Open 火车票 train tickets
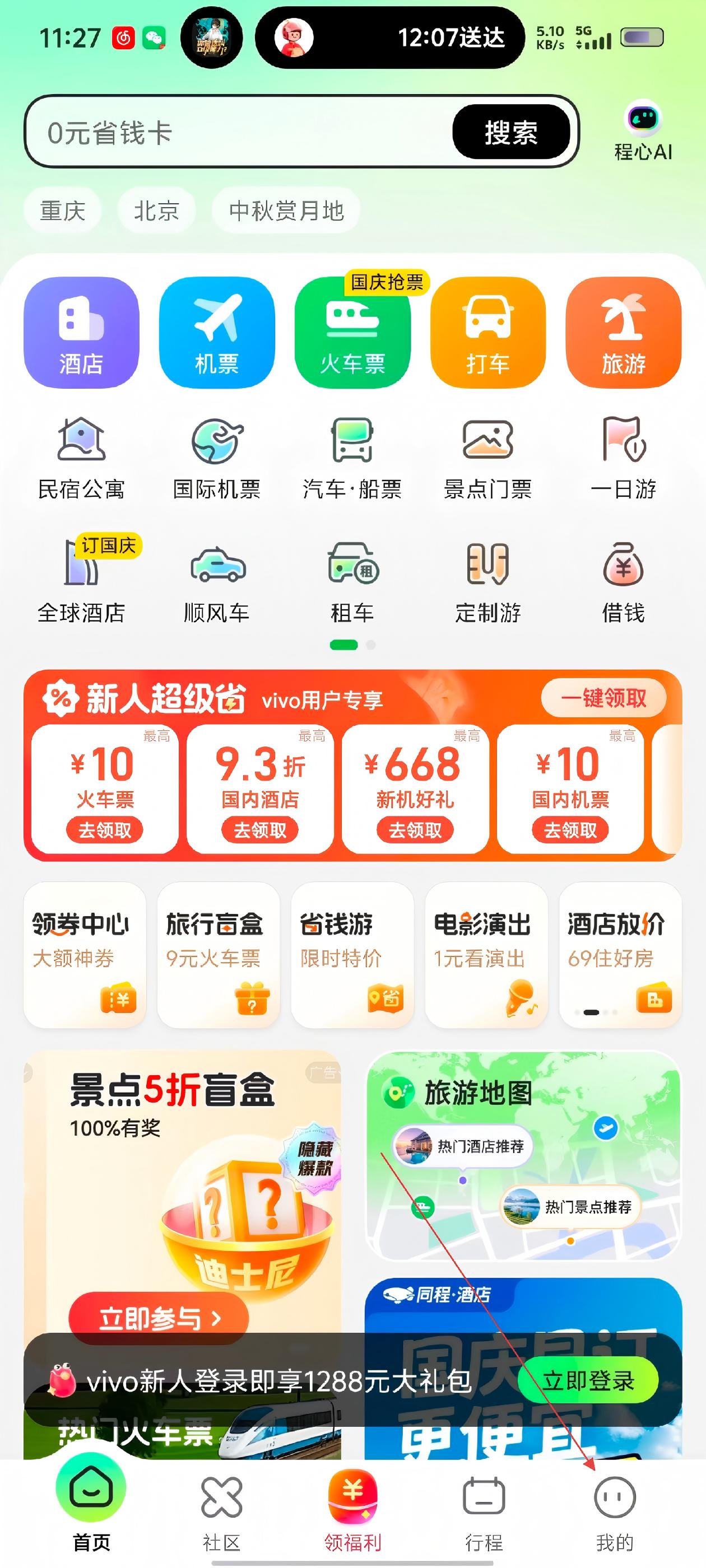 pos(352,332)
